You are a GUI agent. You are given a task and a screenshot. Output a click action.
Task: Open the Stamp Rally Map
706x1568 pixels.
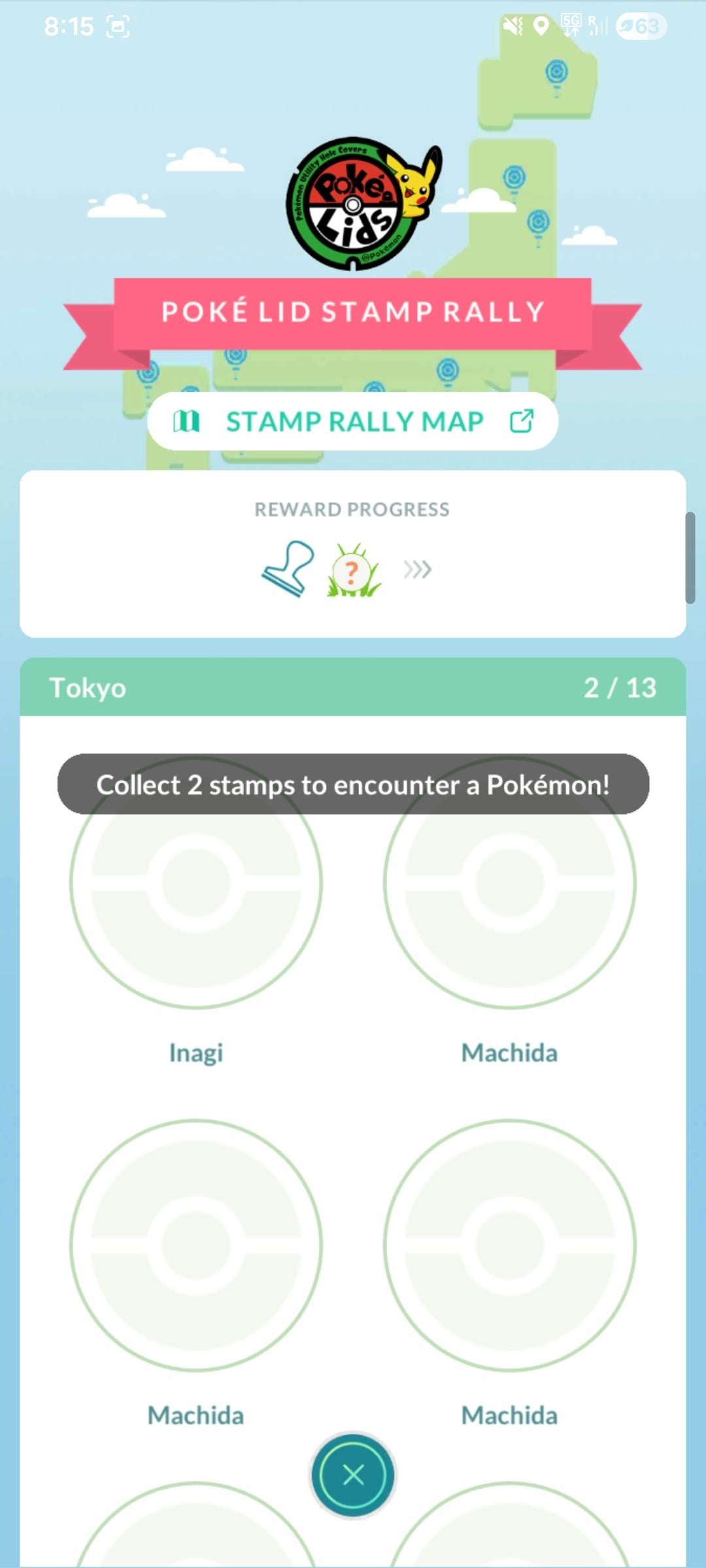(353, 421)
